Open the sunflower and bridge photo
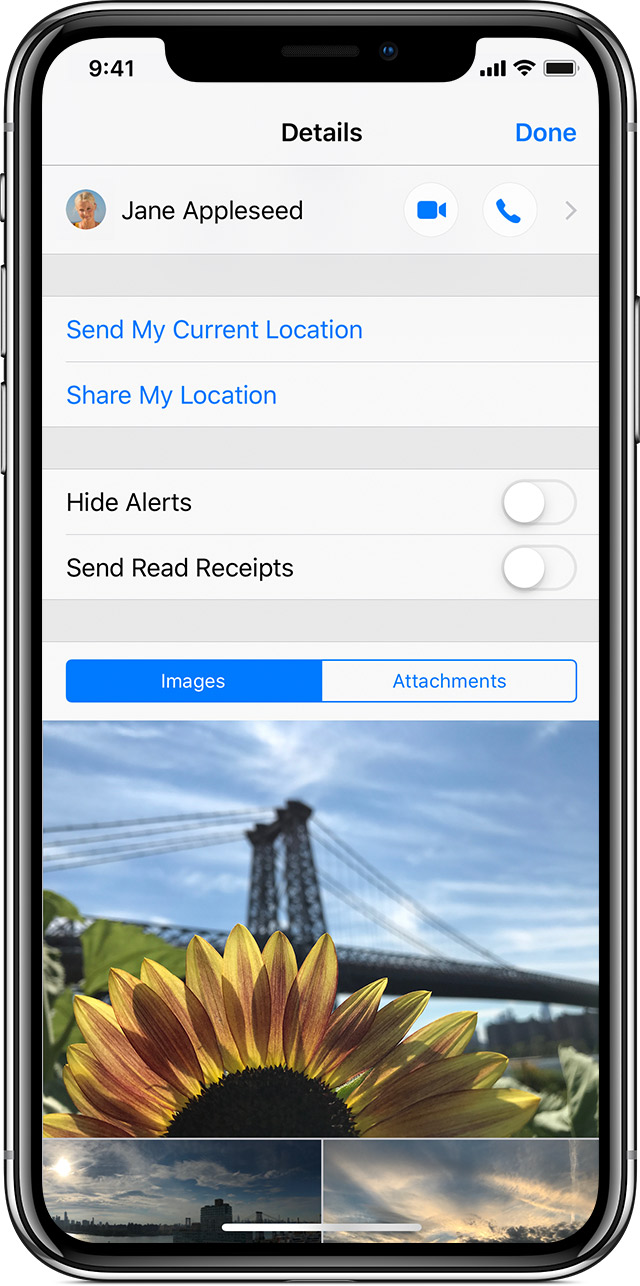This screenshot has height=1286, width=640. pos(320,928)
